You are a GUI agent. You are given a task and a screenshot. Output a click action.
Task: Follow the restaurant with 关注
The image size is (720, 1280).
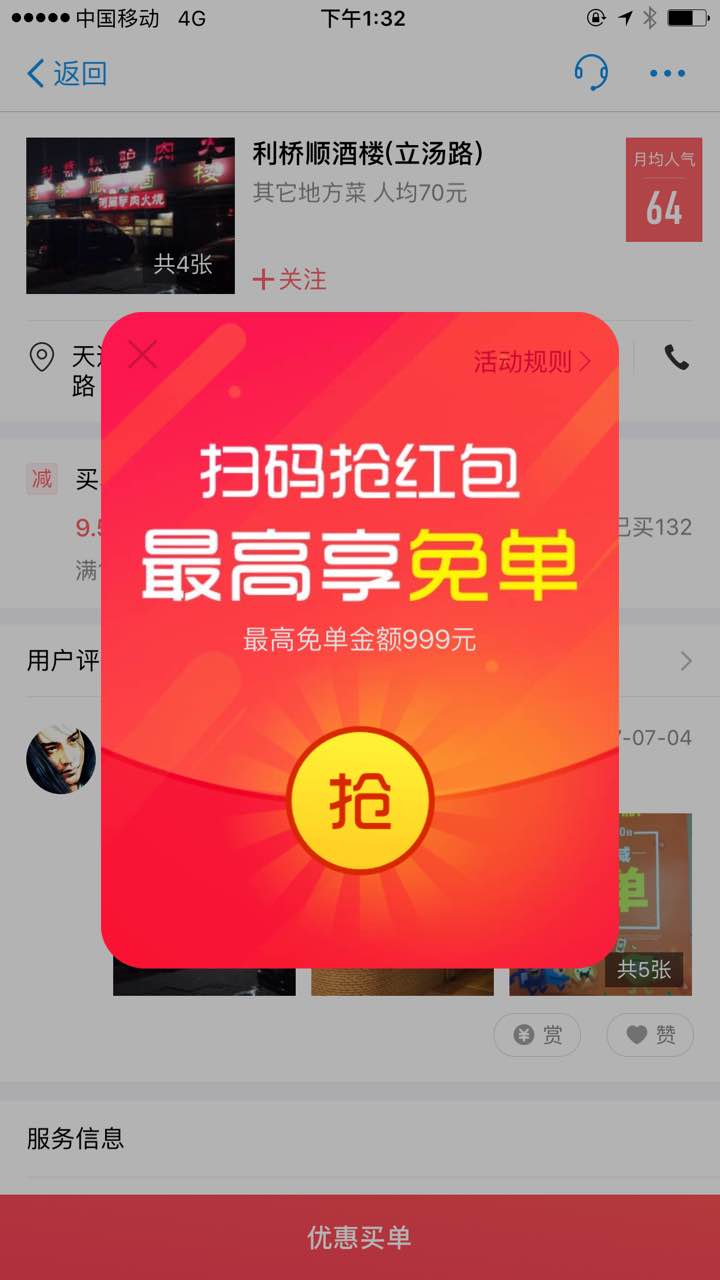coord(290,279)
